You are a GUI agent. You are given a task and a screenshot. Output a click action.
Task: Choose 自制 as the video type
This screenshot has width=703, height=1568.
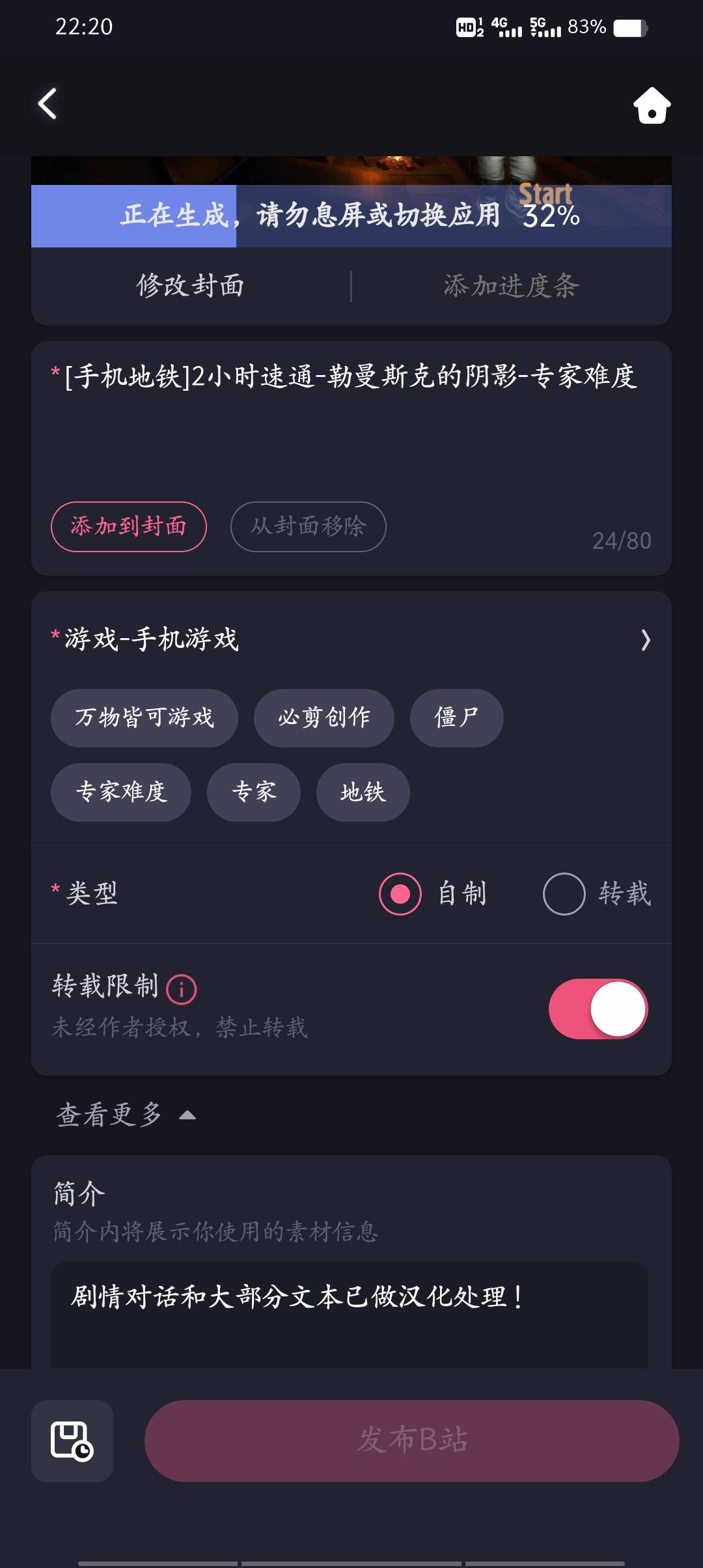click(400, 893)
